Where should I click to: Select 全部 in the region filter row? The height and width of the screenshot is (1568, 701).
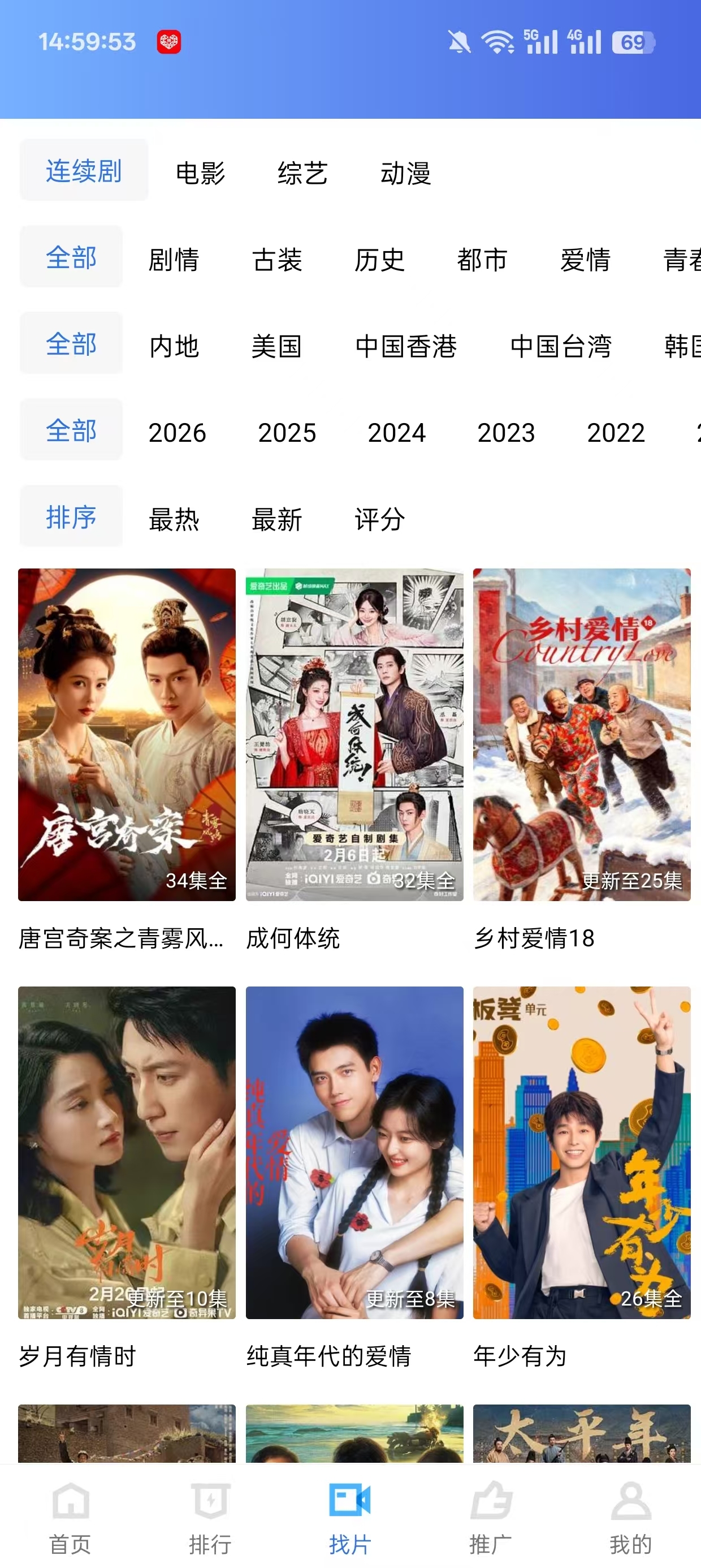71,345
